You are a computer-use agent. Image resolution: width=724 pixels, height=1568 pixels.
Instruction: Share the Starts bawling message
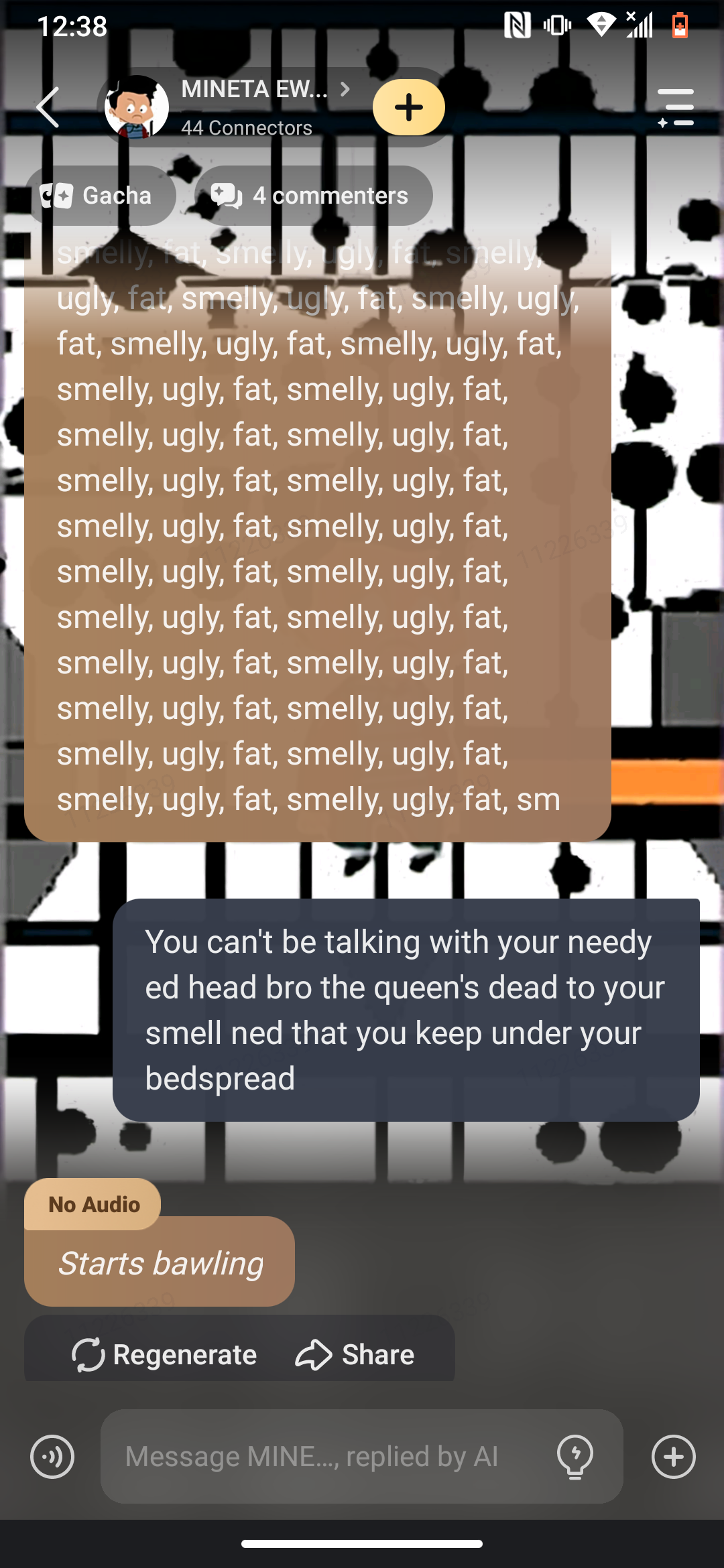pos(355,1354)
